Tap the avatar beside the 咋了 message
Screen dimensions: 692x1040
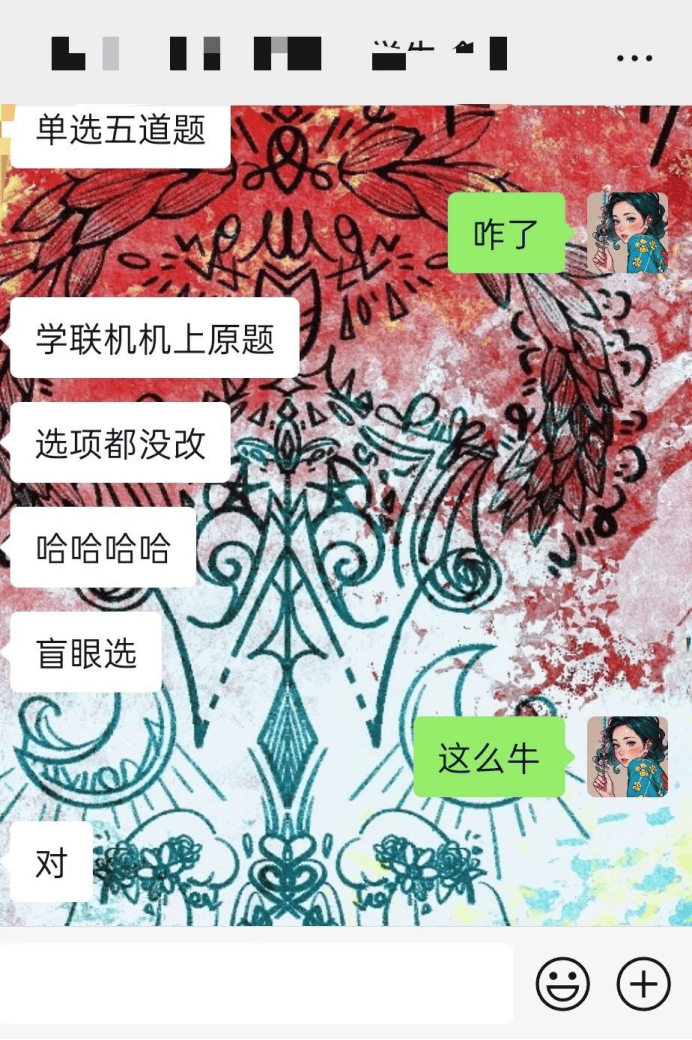(x=627, y=233)
